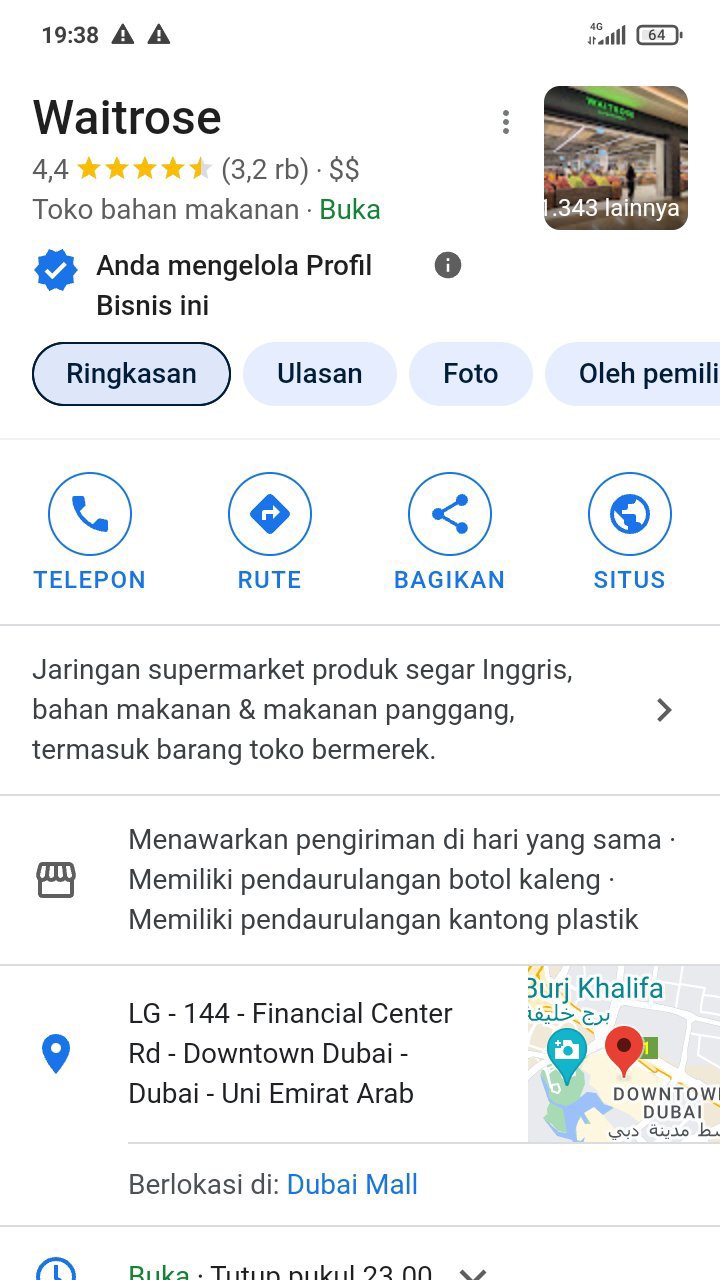Image resolution: width=720 pixels, height=1280 pixels.
Task: Share this place via BAGIKAN
Action: [x=449, y=515]
